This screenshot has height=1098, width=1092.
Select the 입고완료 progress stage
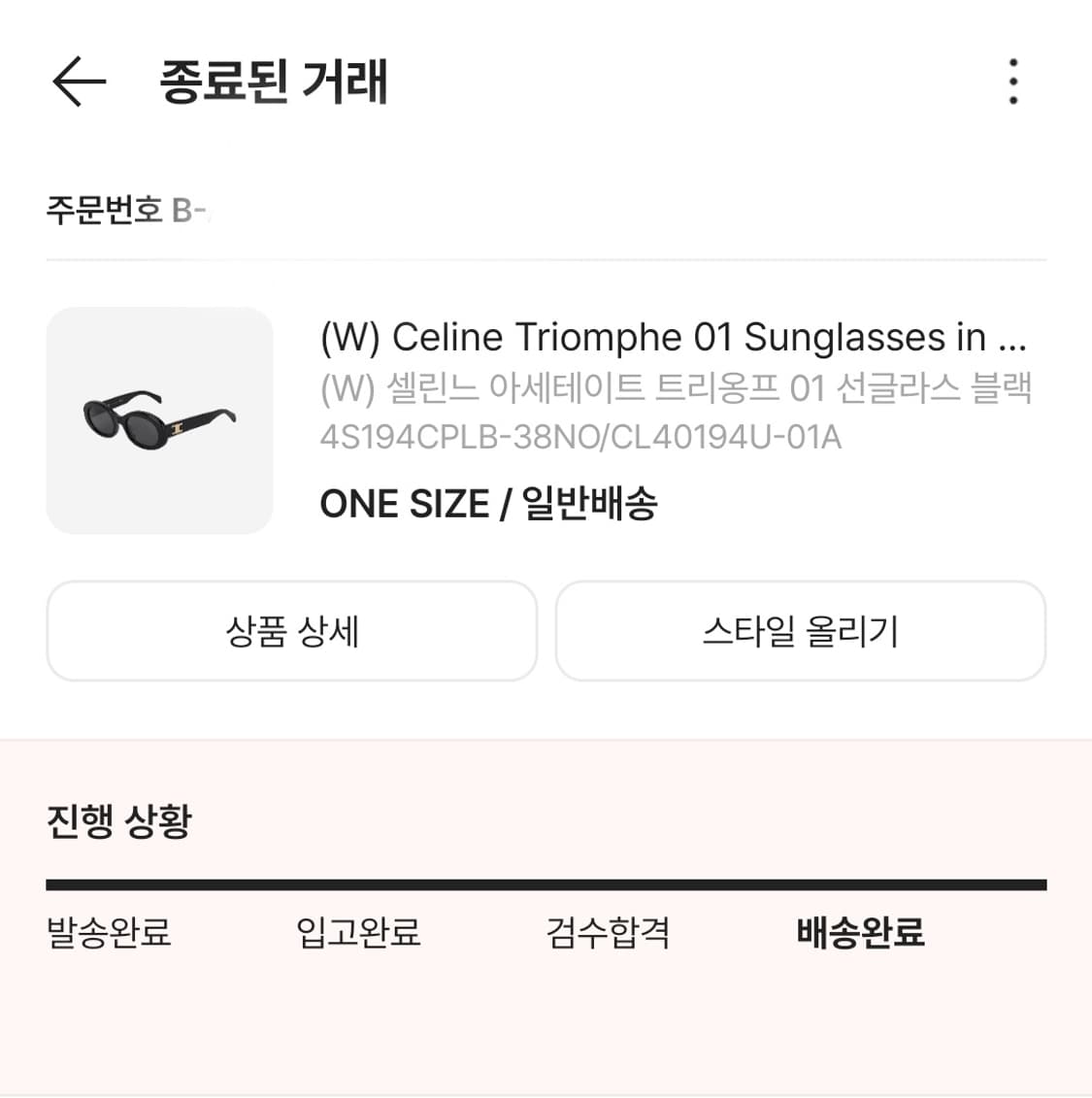coord(360,932)
